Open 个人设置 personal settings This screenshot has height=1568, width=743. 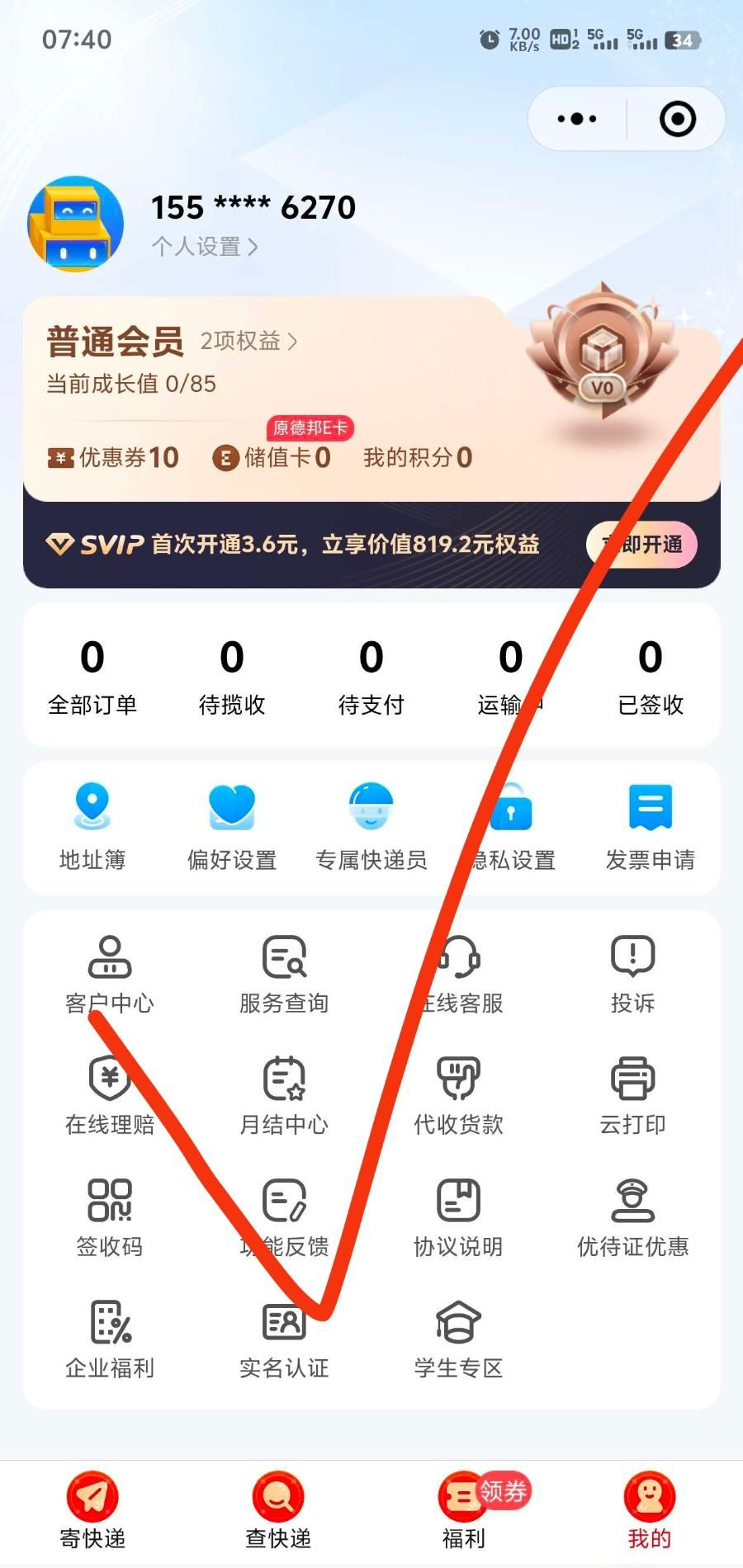click(x=204, y=246)
